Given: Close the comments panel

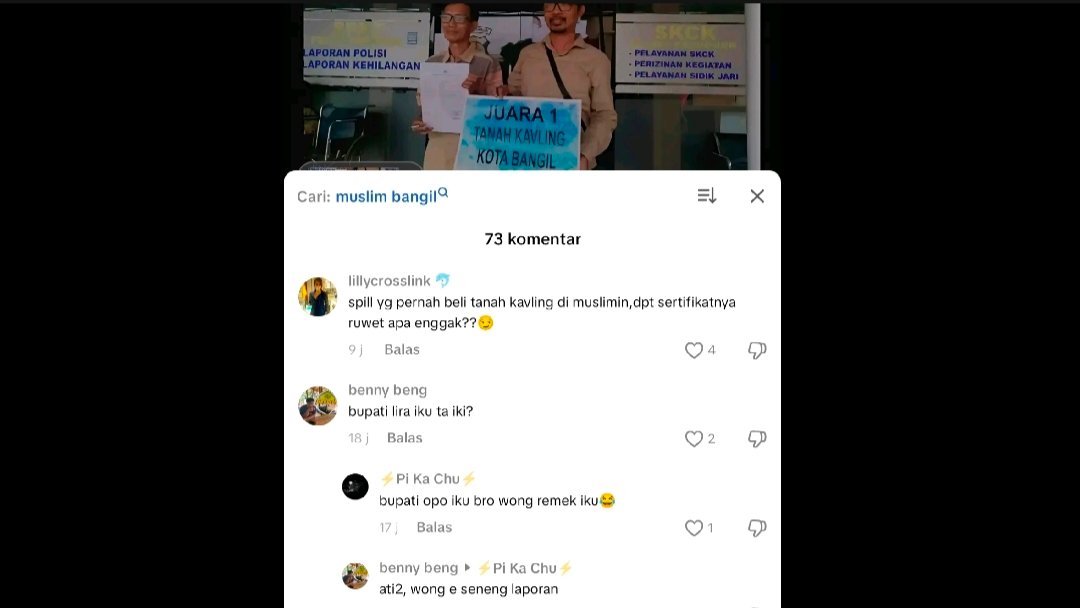Looking at the screenshot, I should (757, 196).
